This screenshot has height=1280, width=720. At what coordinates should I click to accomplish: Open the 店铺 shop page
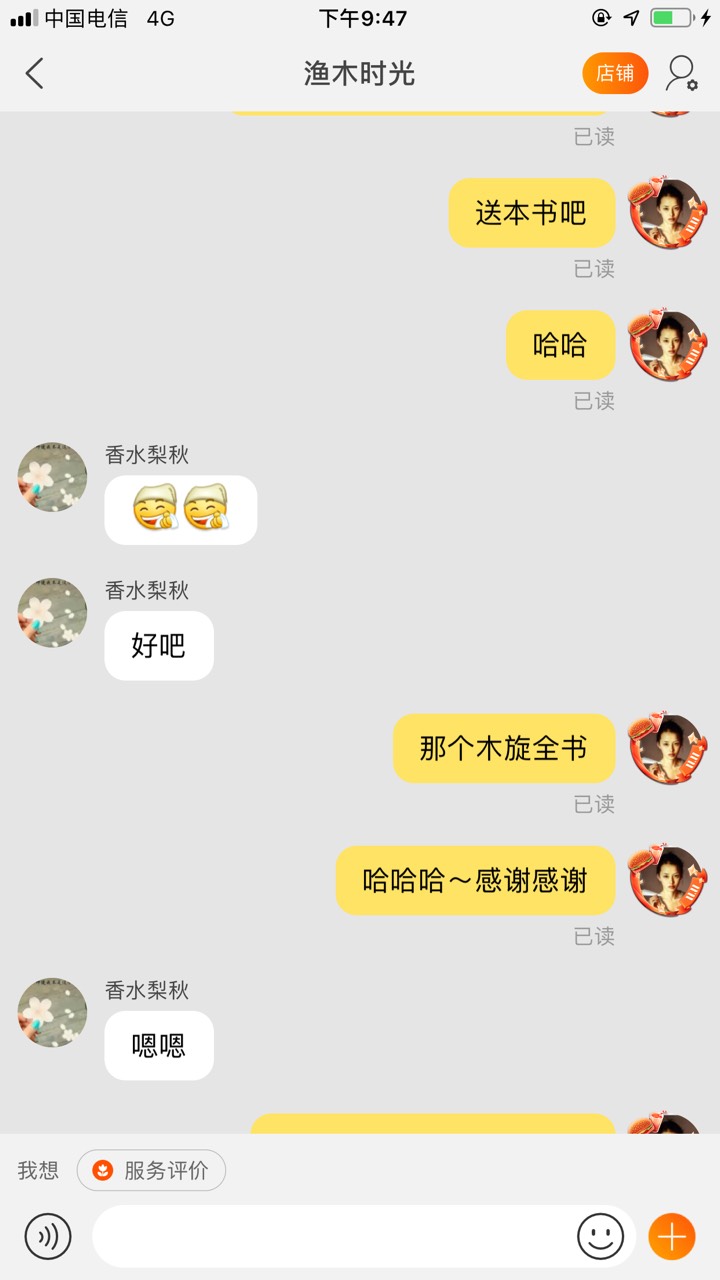tap(615, 73)
